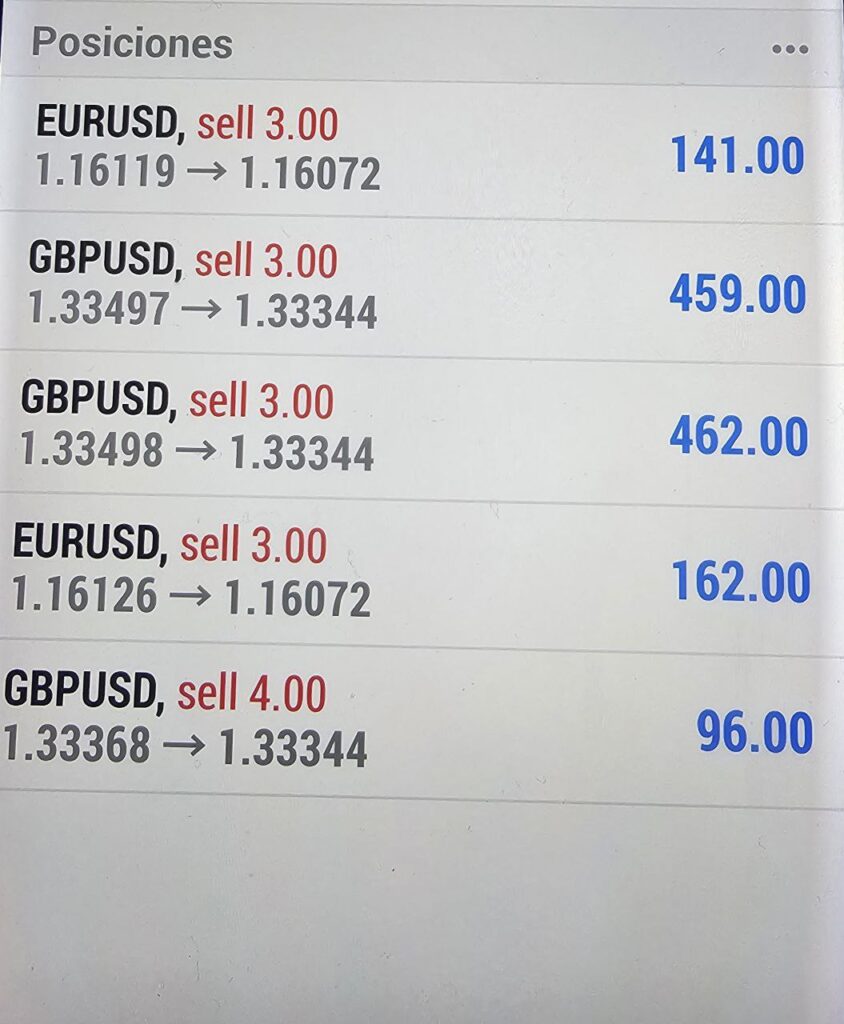
Task: Select the GBPUSD position with 459.00 profit
Action: tap(420, 288)
